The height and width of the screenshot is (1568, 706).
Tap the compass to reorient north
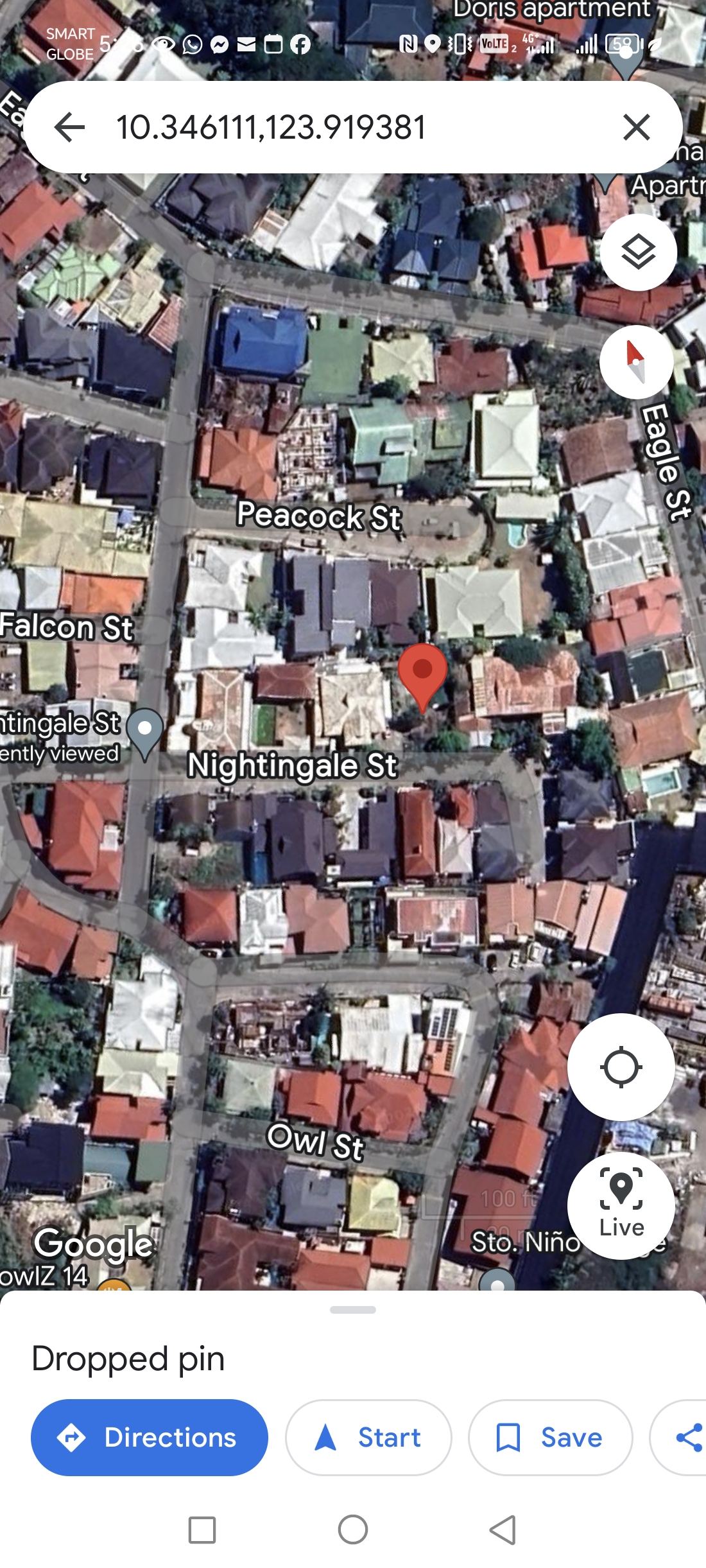636,362
